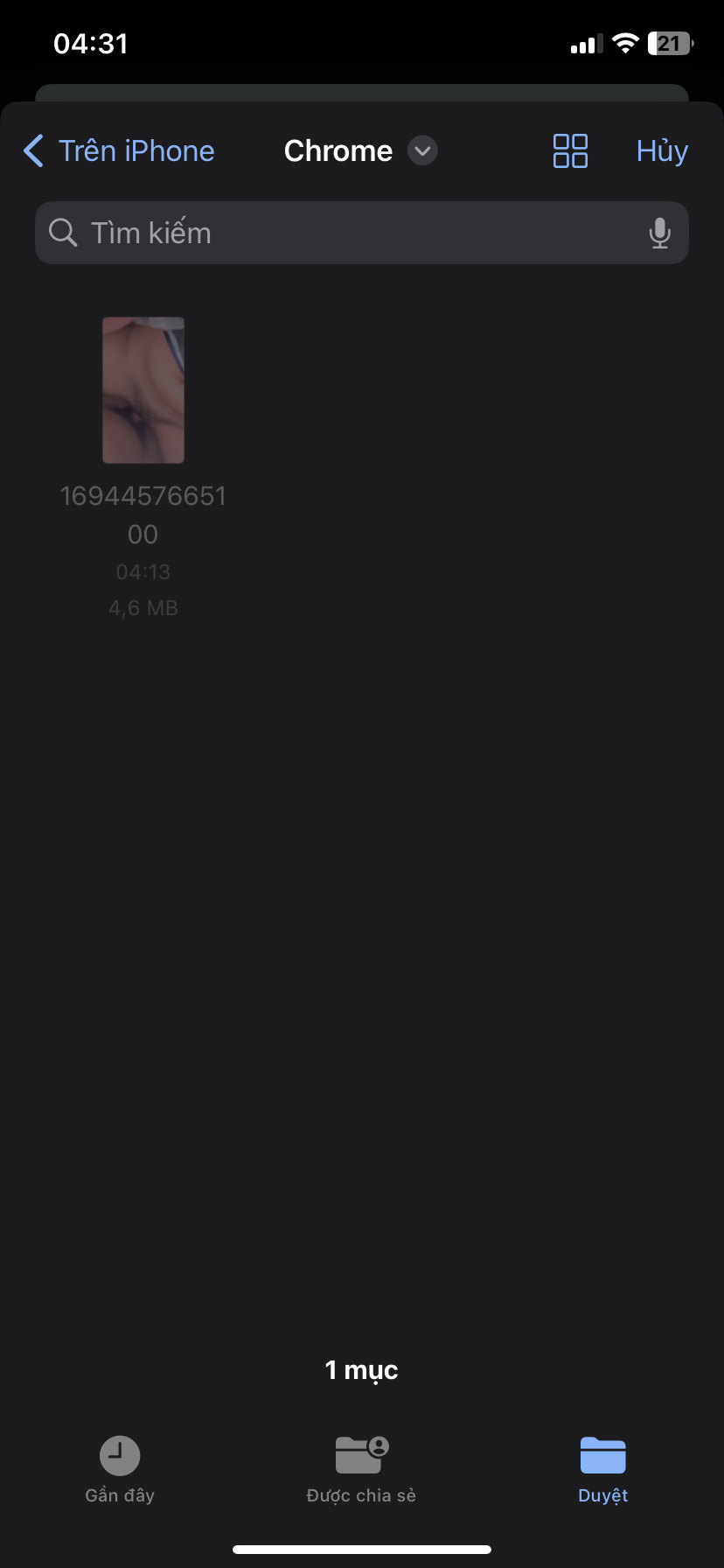The width and height of the screenshot is (724, 1568).
Task: Tap Hủy to cancel
Action: [x=662, y=151]
